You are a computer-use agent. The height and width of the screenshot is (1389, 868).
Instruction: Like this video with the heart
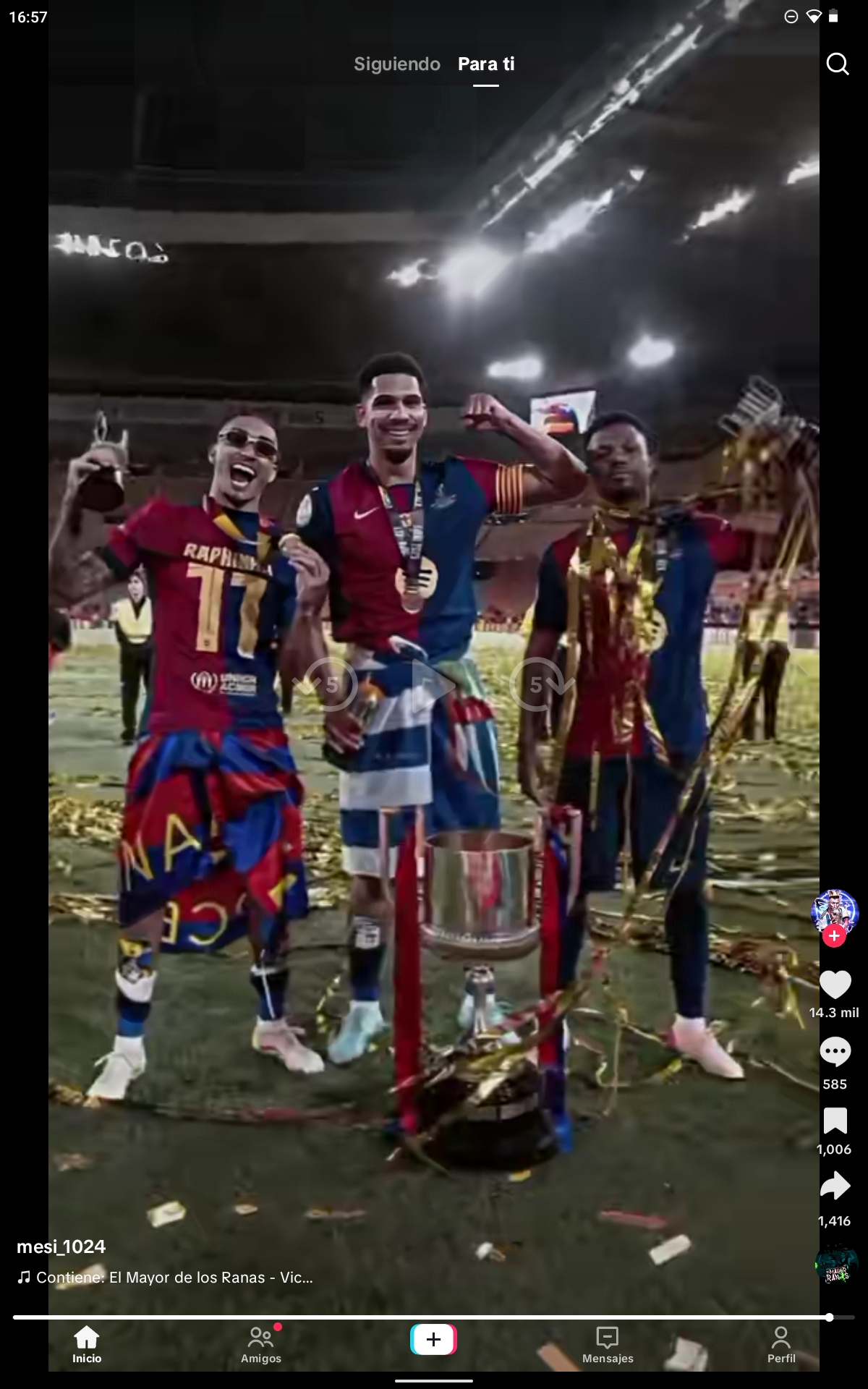point(835,985)
